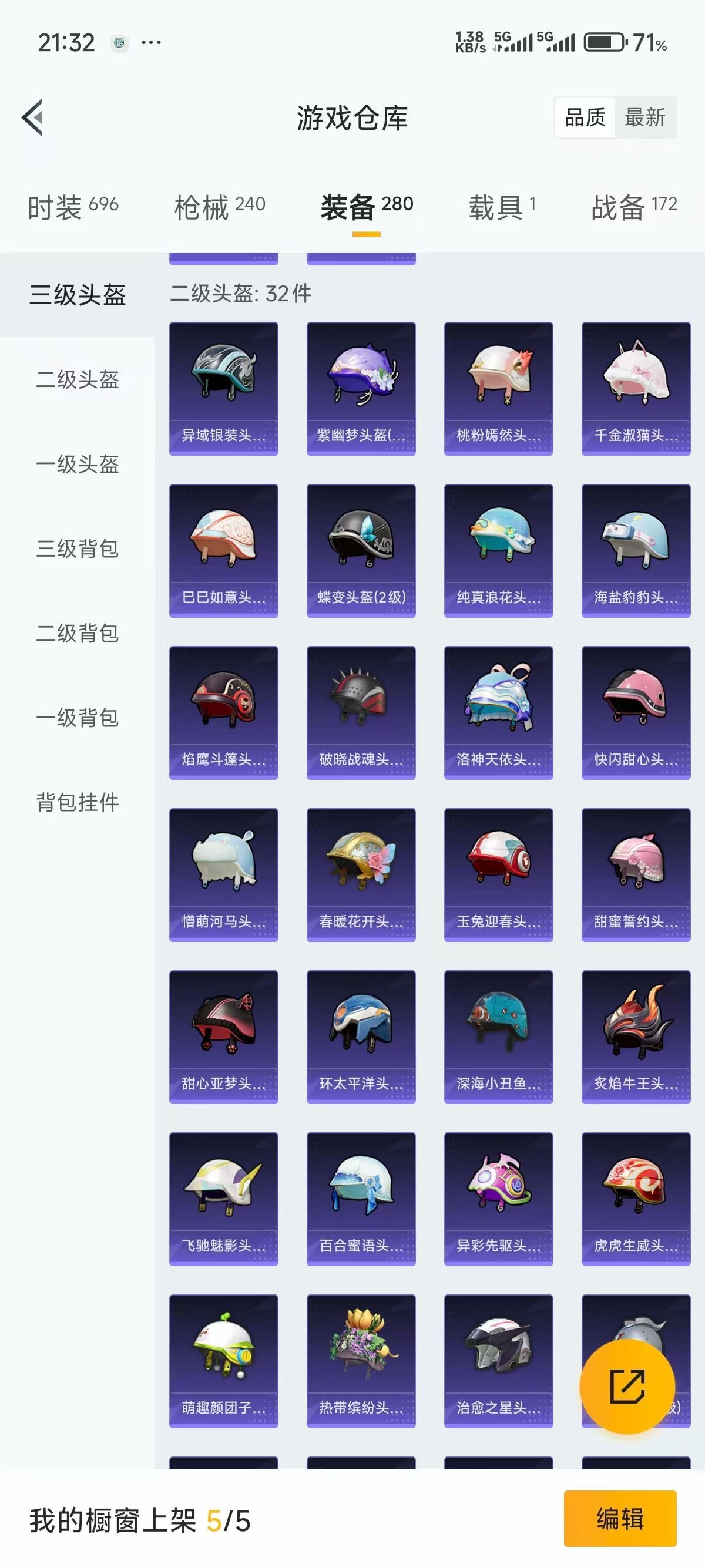705x1568 pixels.
Task: Open the 炙焰牛王 helmet item
Action: [636, 1036]
